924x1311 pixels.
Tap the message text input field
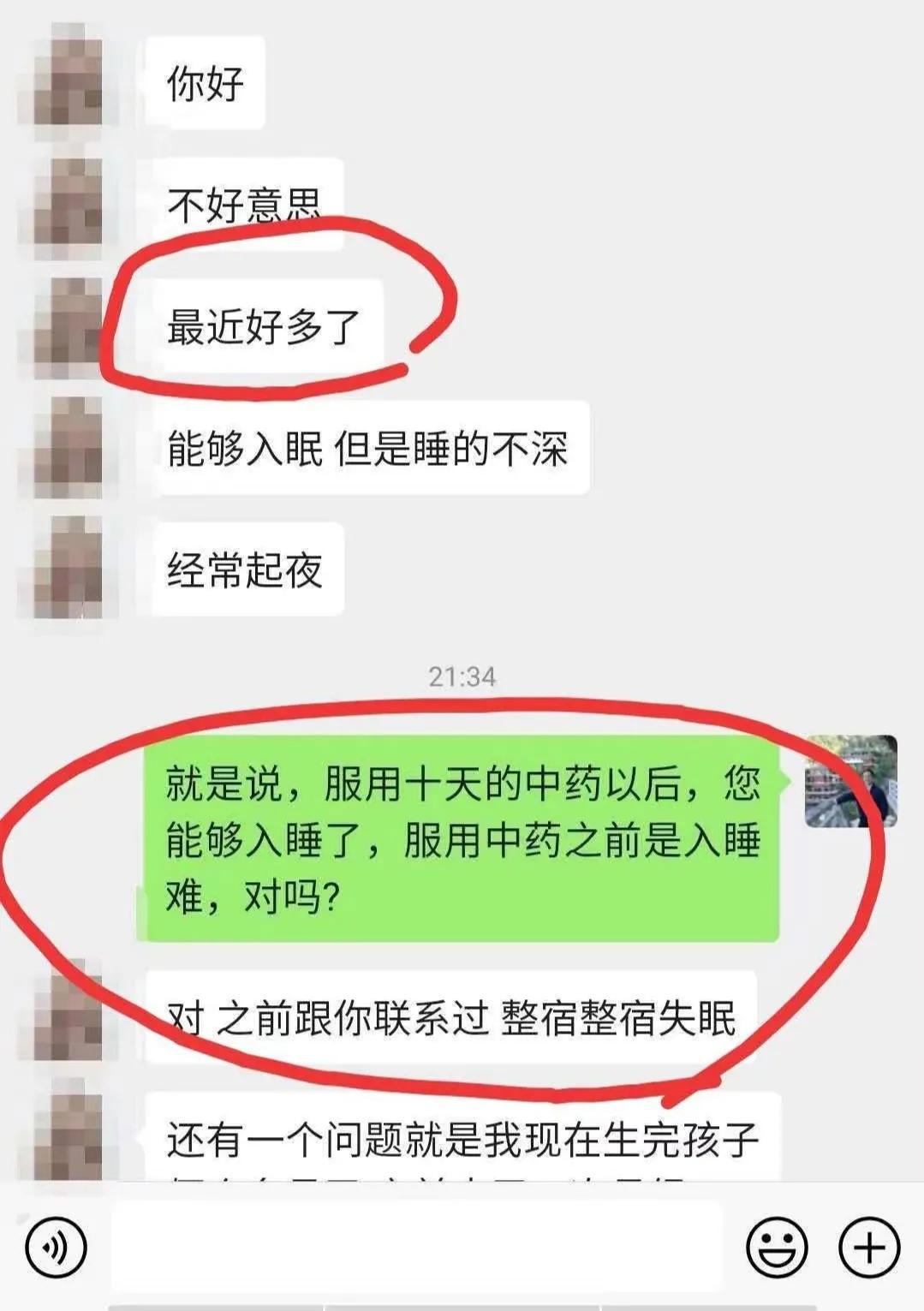pyautogui.click(x=417, y=1247)
